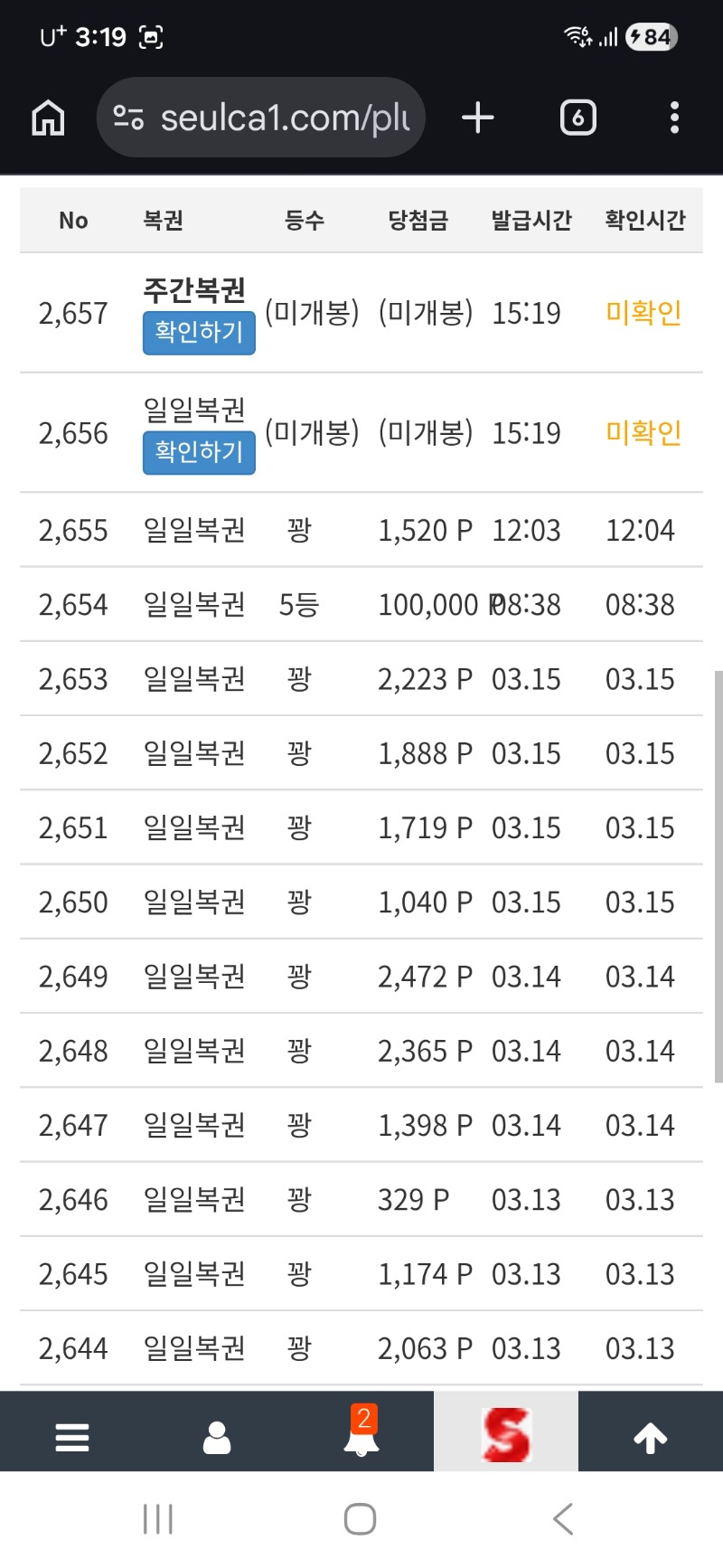Go back using the system back button

coord(563,1519)
